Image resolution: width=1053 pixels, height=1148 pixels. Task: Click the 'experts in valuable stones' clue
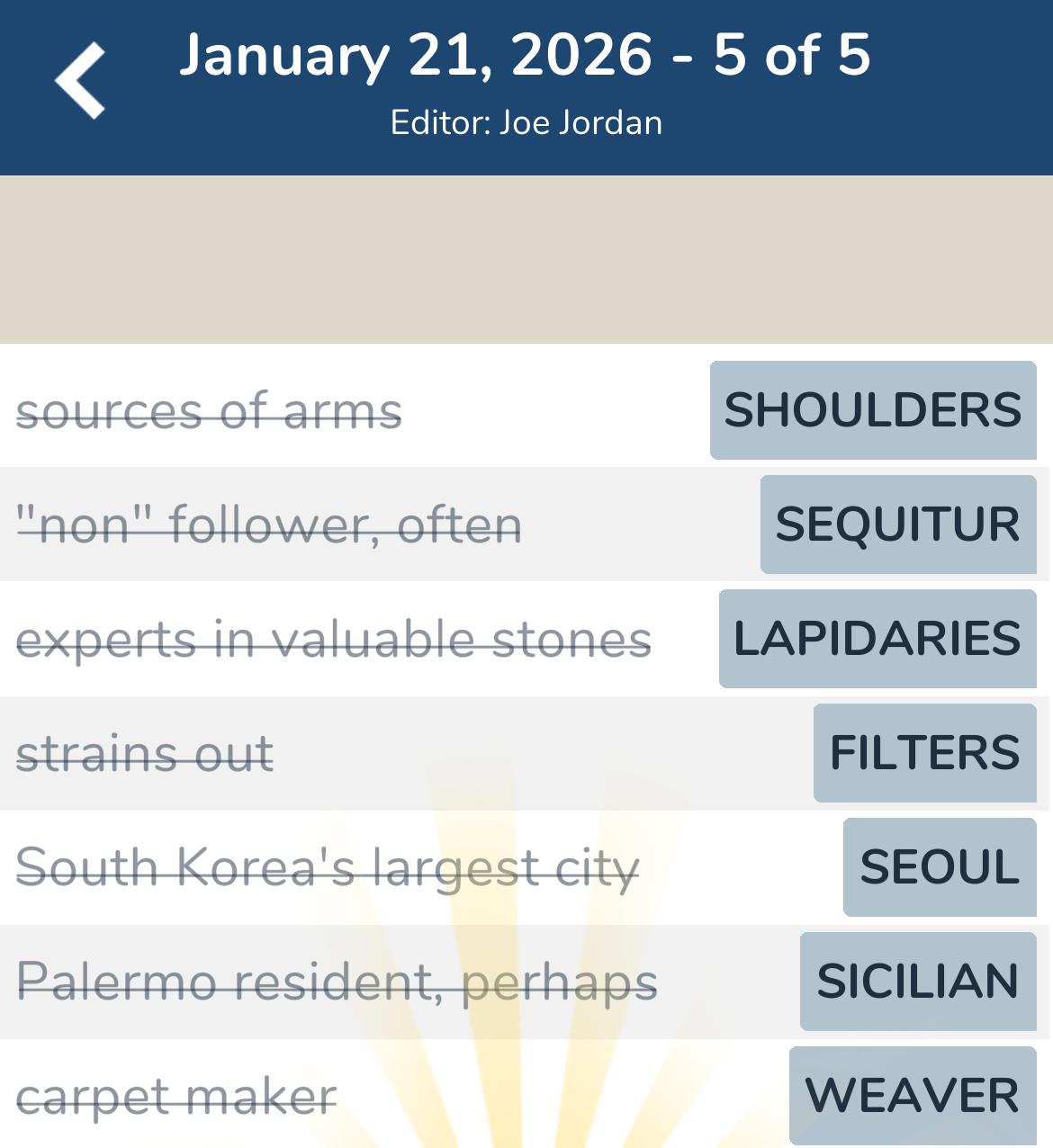[x=333, y=640]
